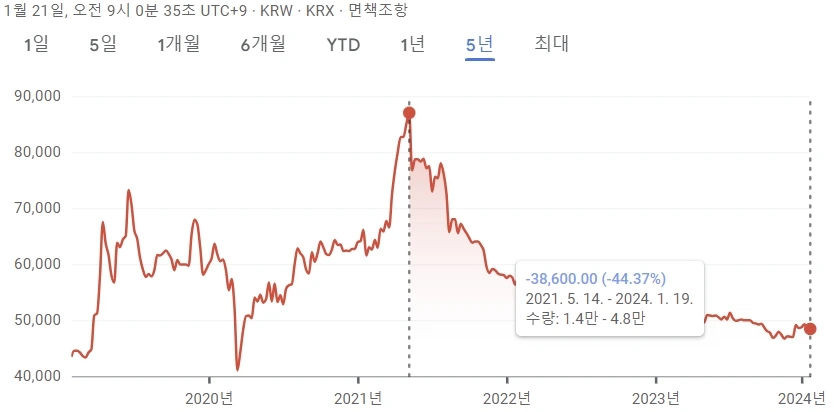
Task: Tap the selected 5년 tab
Action: coord(480,45)
